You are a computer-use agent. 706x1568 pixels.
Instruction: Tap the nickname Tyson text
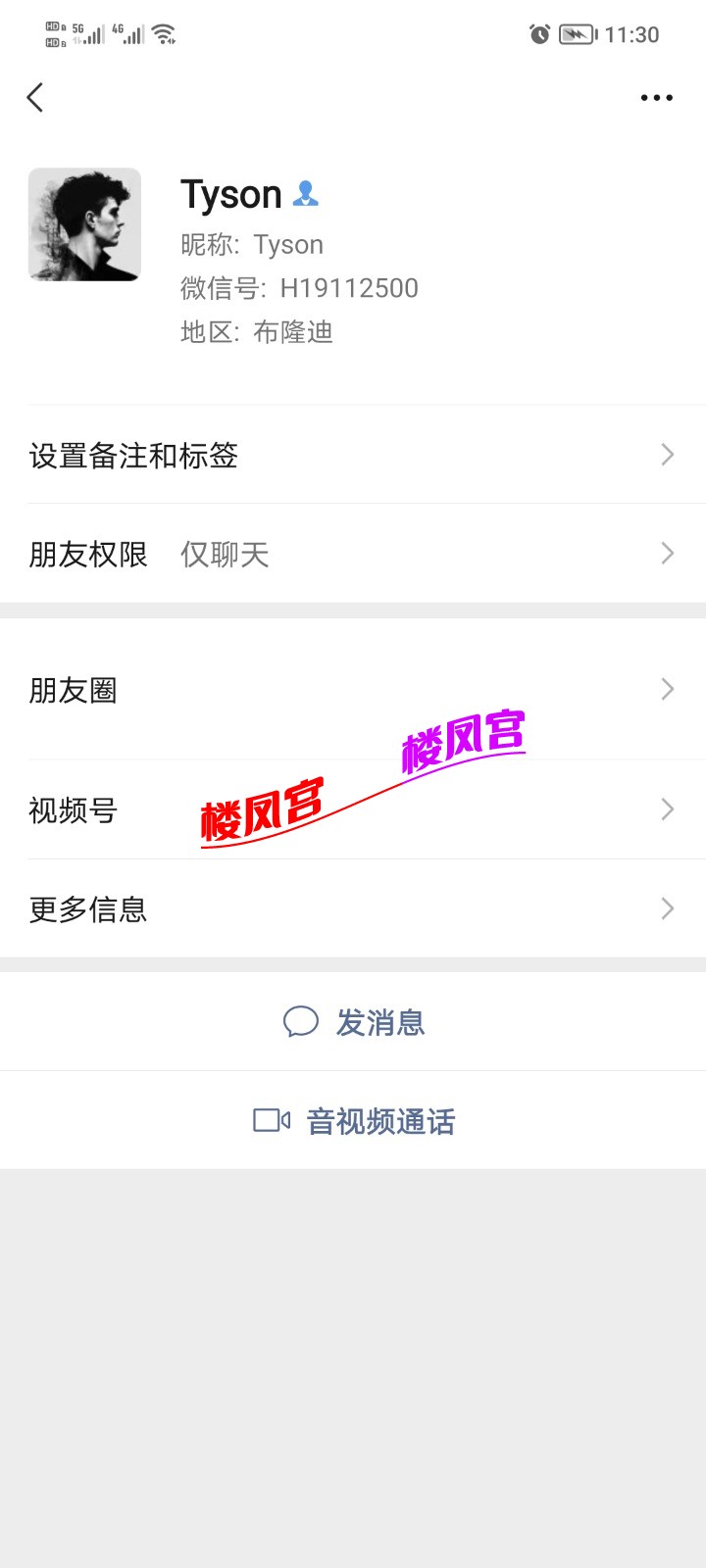[288, 243]
